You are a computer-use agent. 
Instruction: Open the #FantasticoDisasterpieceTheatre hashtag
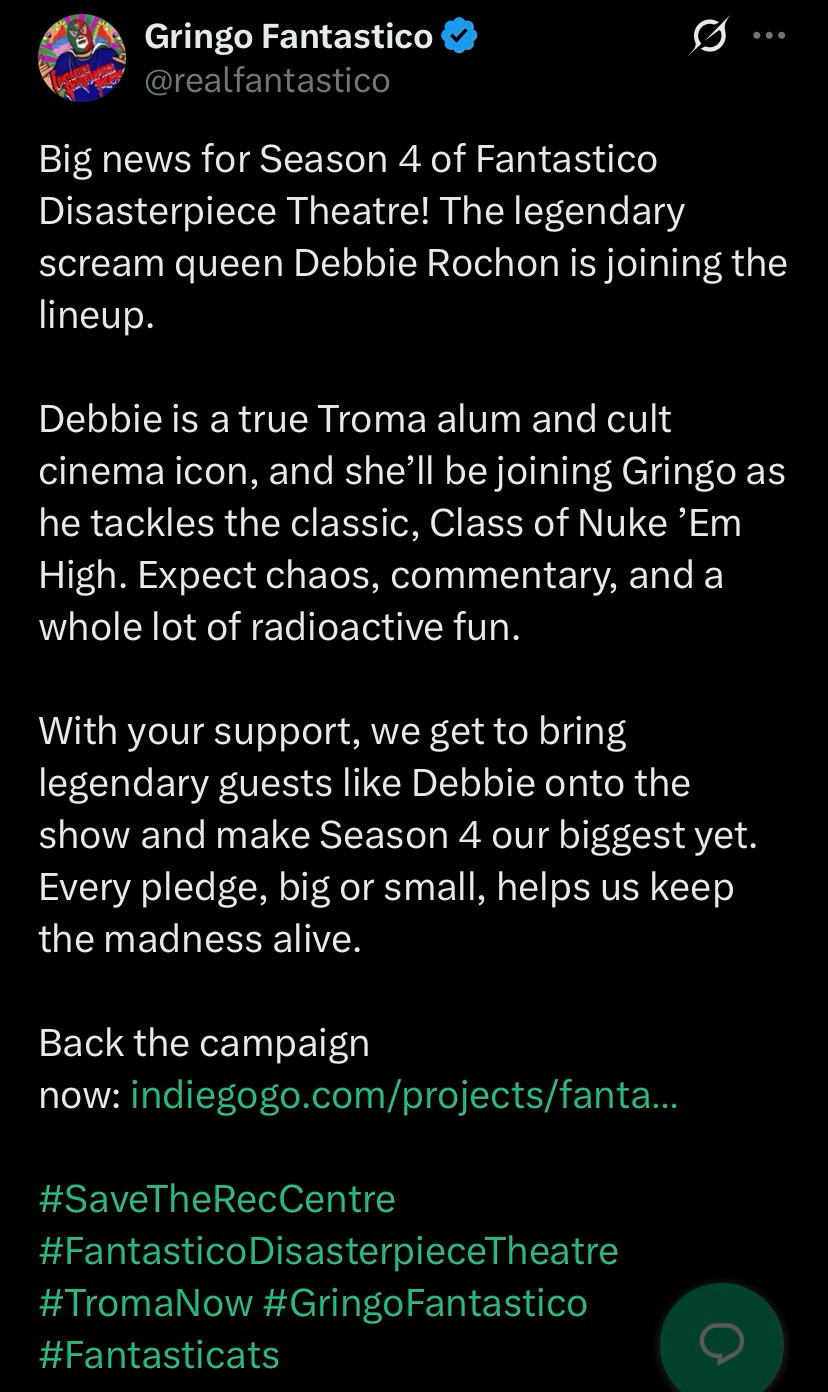coord(328,1251)
